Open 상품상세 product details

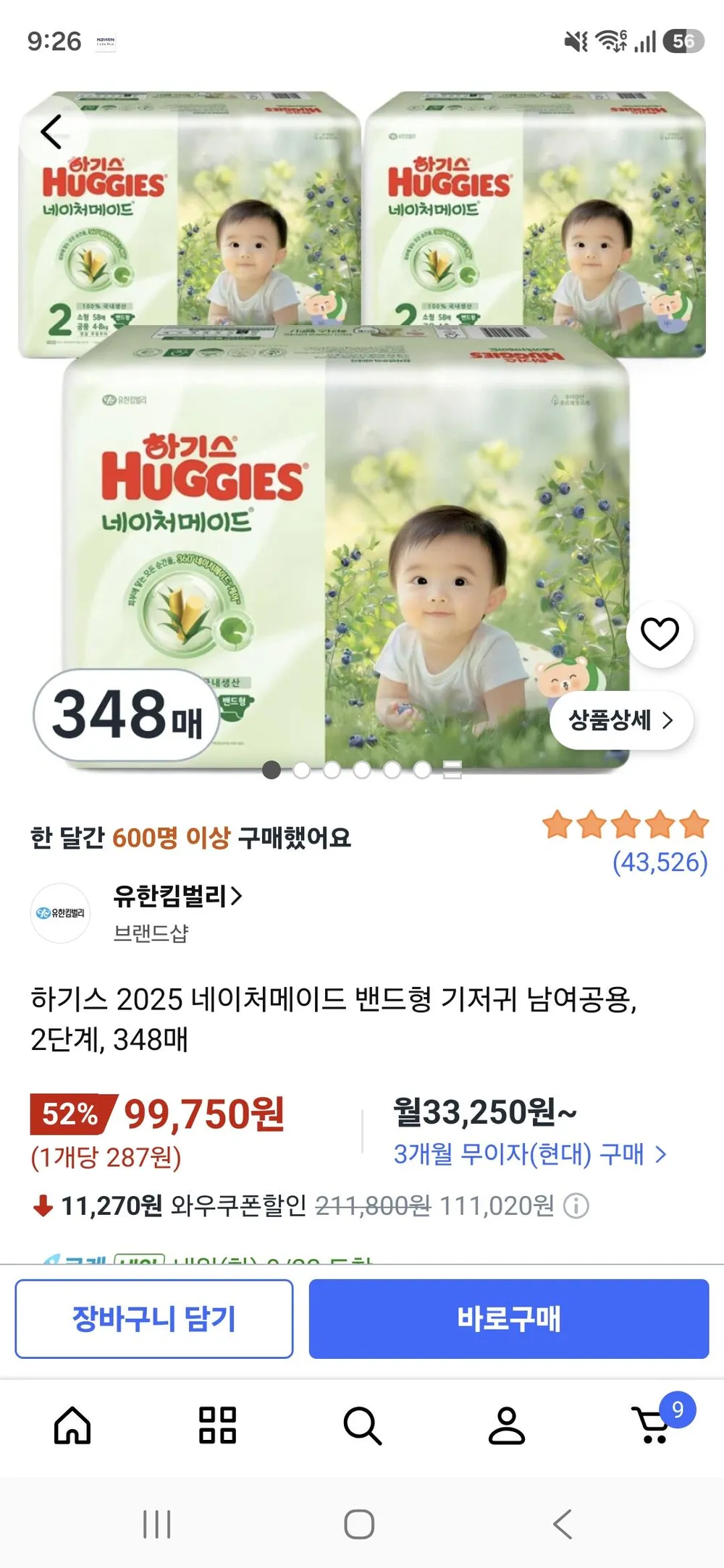(621, 720)
